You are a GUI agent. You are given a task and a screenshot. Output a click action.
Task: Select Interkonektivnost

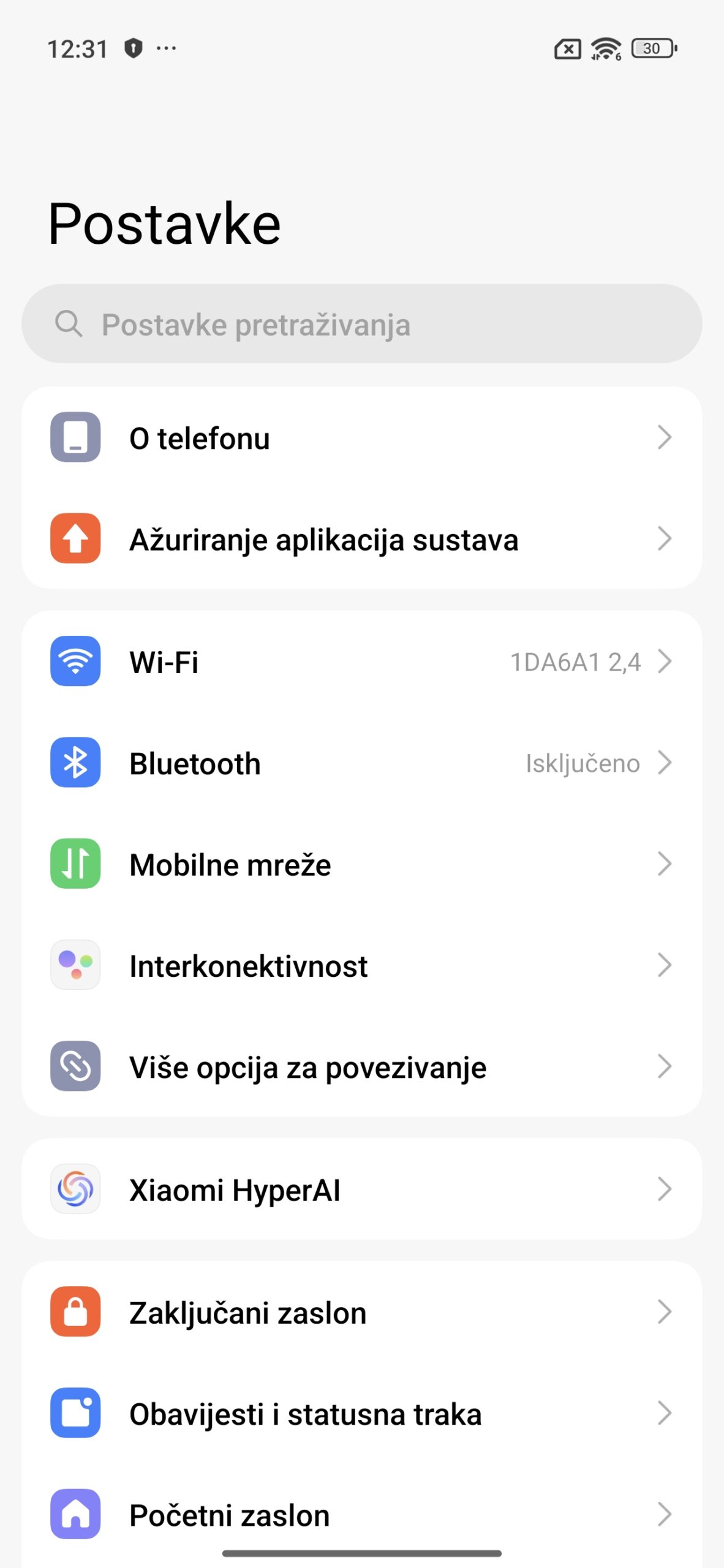click(x=361, y=966)
